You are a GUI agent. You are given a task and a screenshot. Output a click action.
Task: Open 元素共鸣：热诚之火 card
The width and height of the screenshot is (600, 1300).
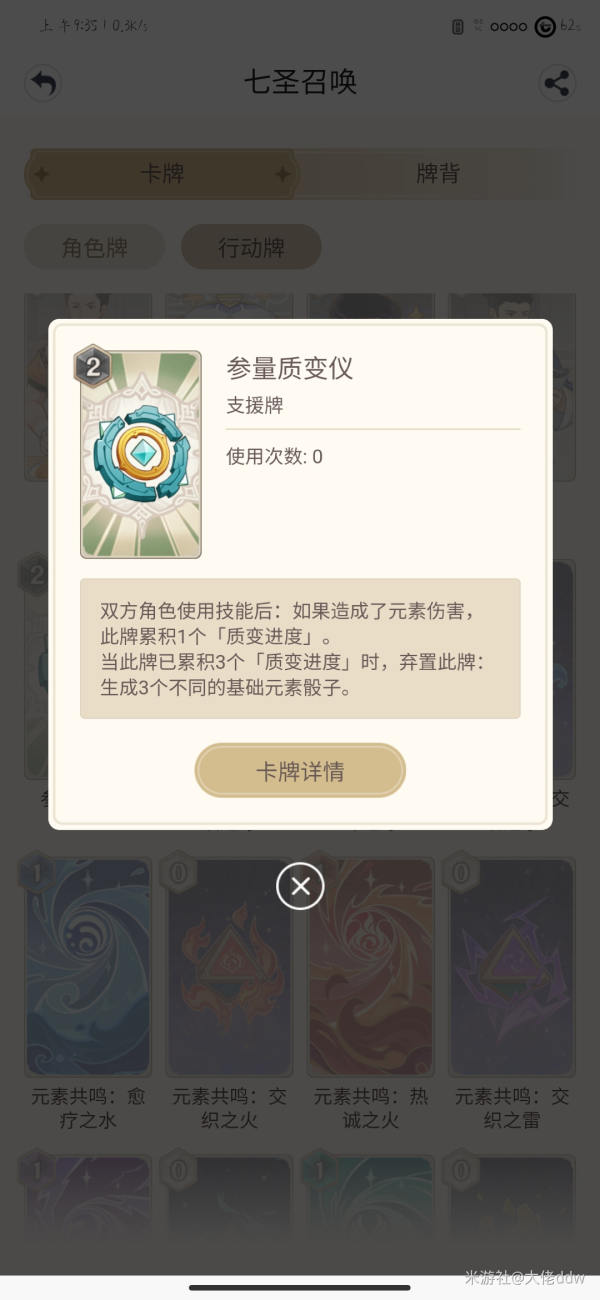[370, 966]
